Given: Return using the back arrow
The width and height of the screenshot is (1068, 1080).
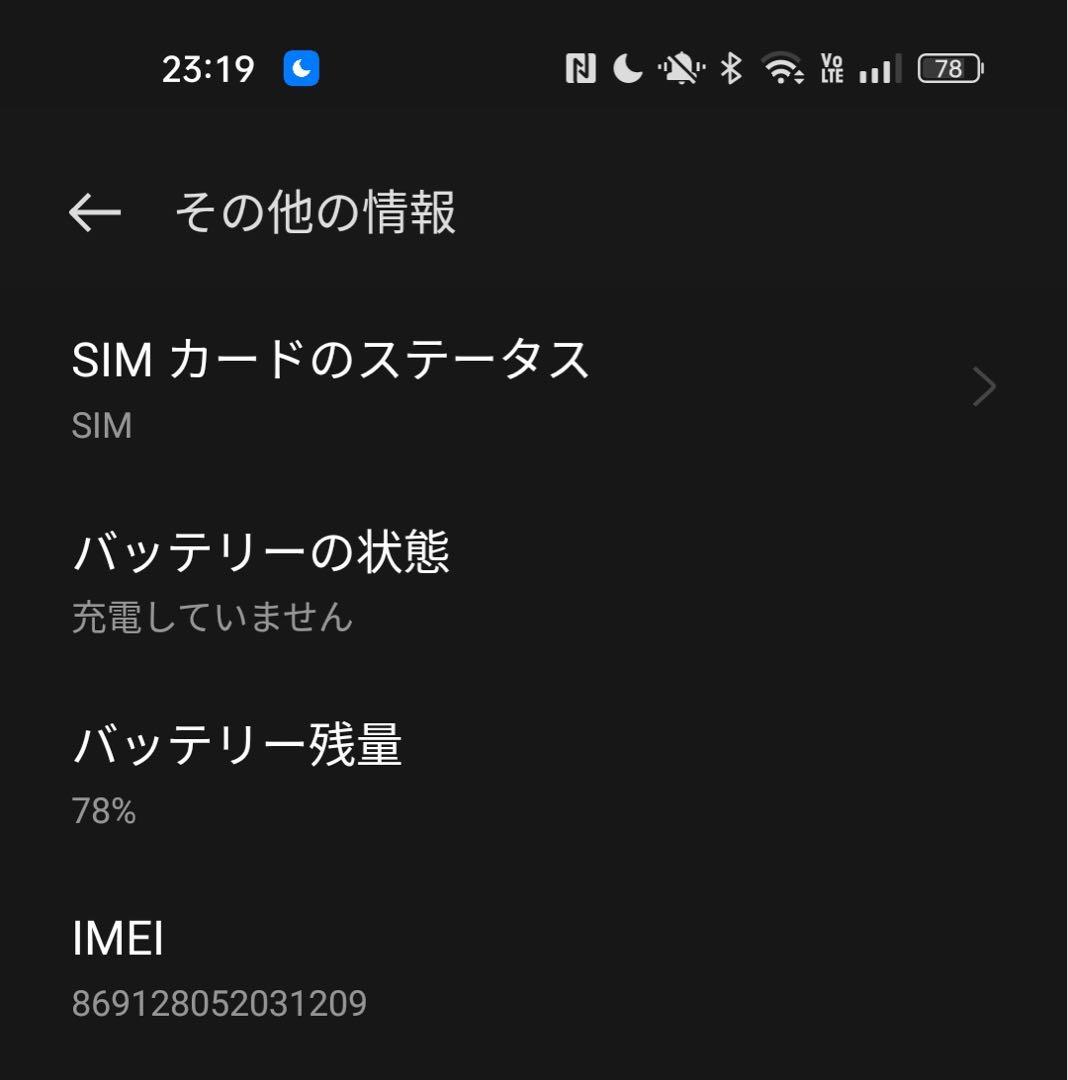Looking at the screenshot, I should (94, 211).
